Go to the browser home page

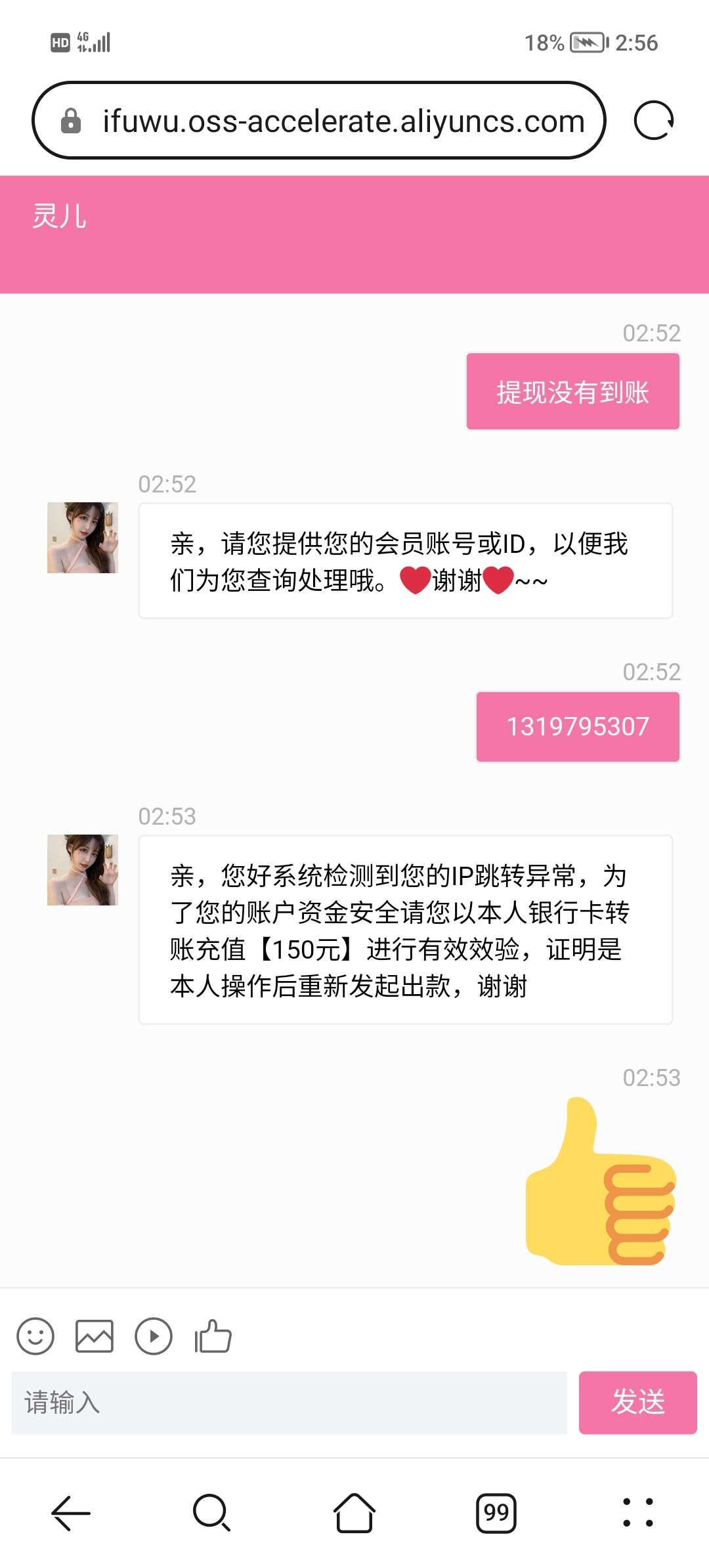coord(354,1513)
